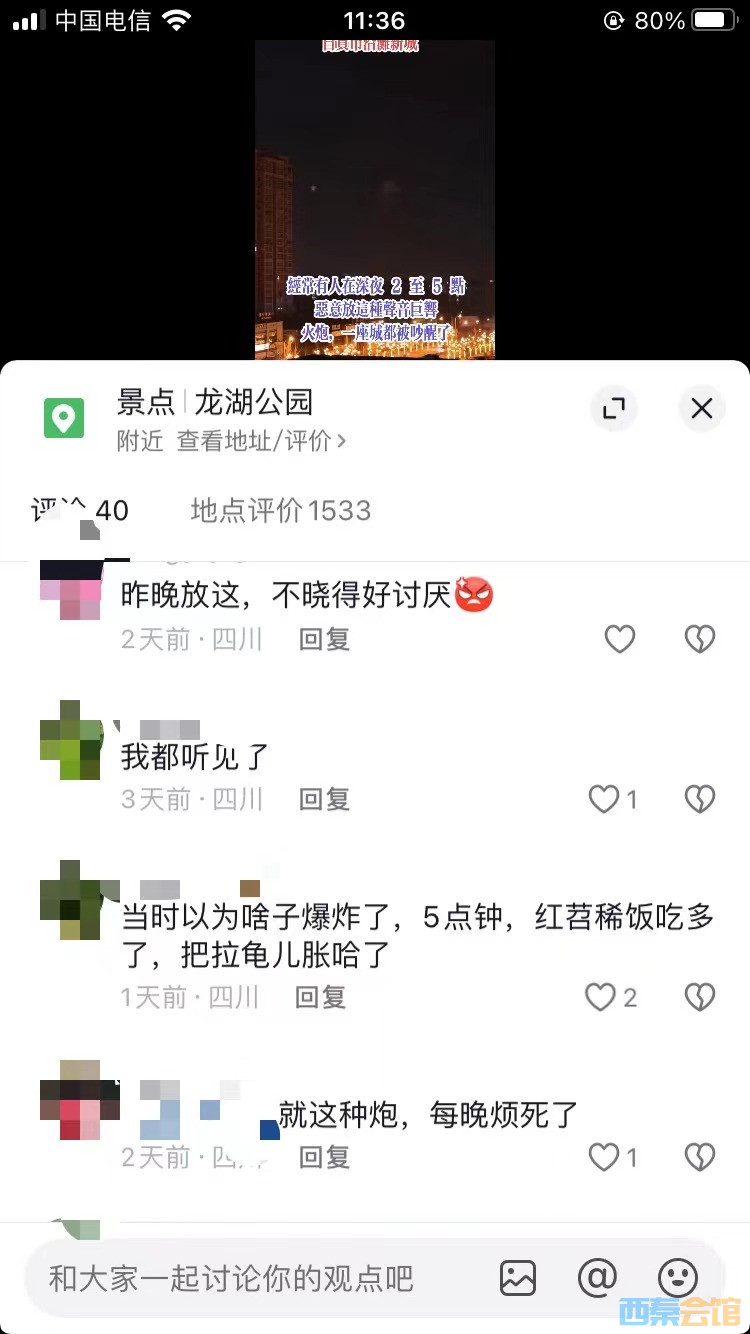This screenshot has width=750, height=1334.
Task: Like the comment 就这种炮，每晚烦死了
Action: [604, 1157]
